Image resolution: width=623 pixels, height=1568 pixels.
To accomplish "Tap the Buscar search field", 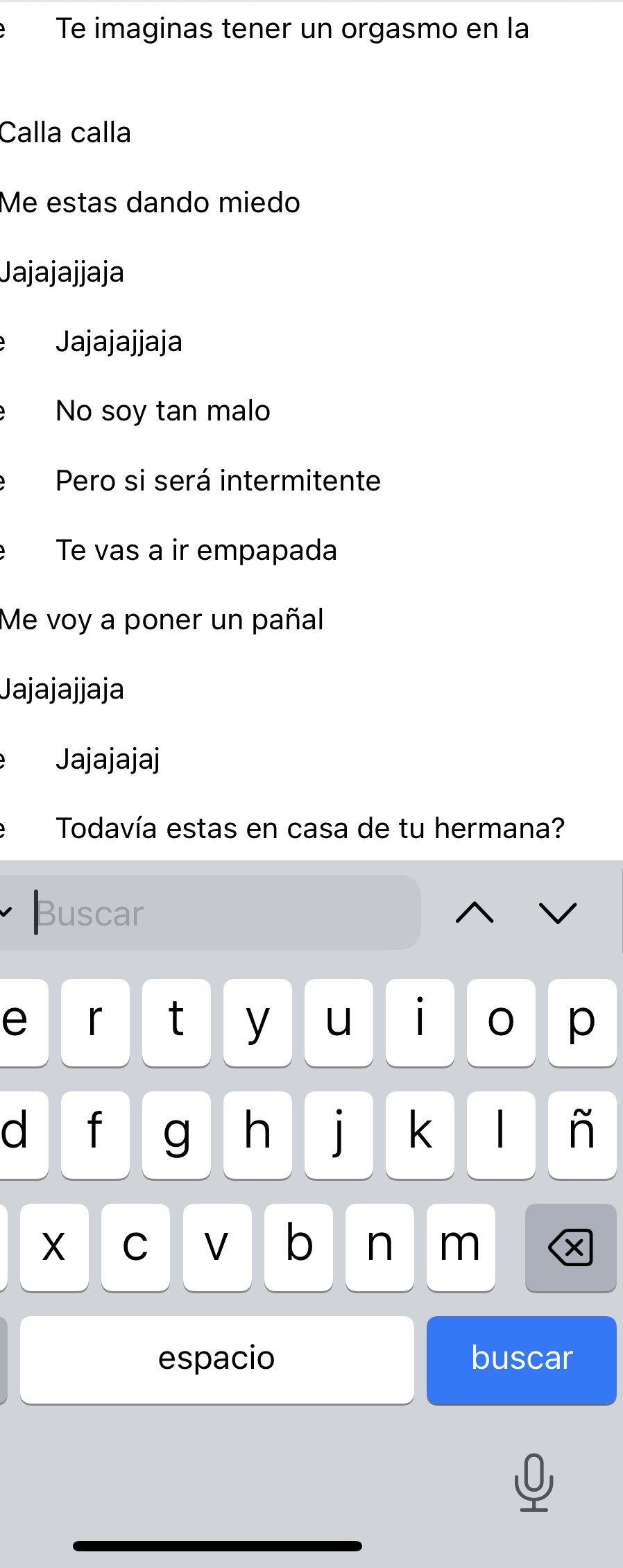I will (222, 913).
